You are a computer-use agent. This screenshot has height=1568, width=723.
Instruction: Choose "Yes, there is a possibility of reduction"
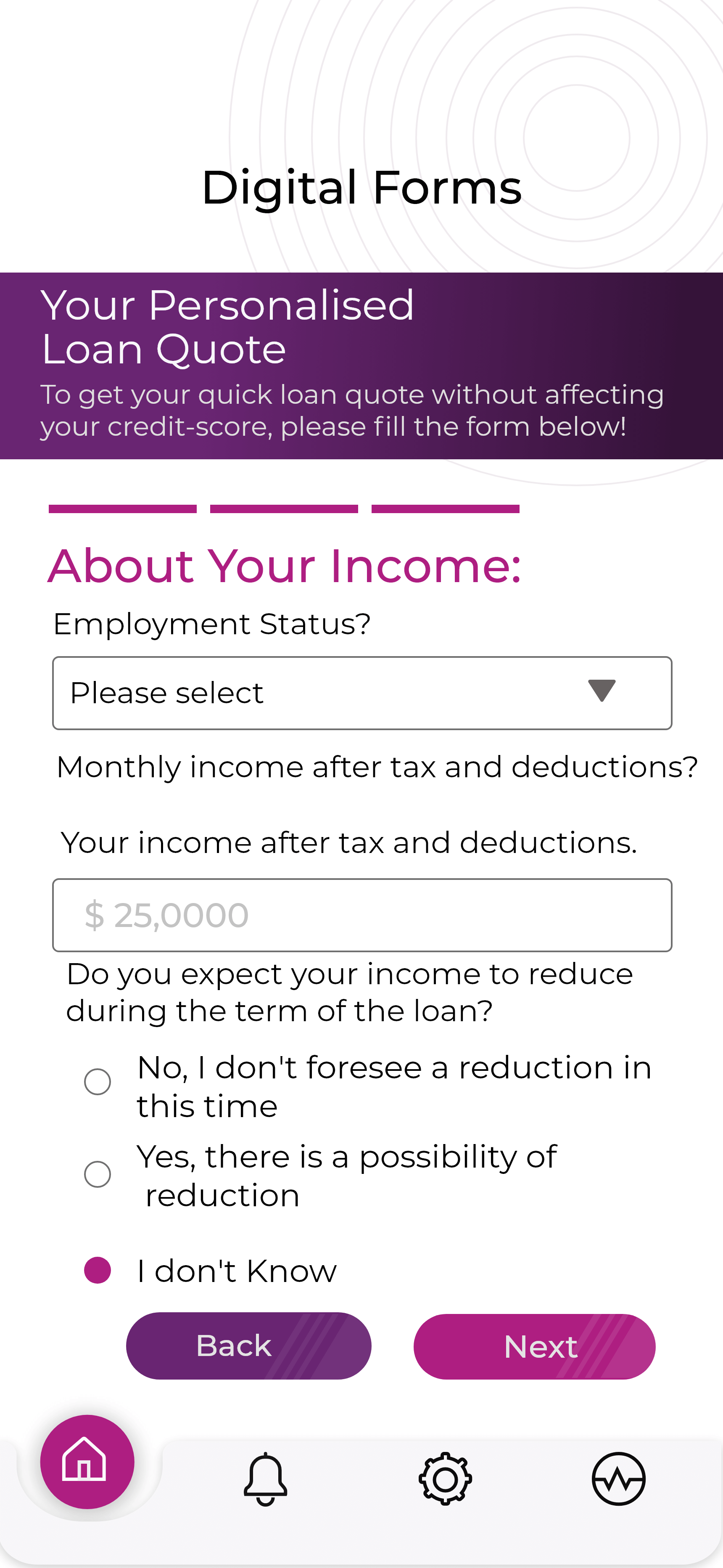(x=98, y=1174)
